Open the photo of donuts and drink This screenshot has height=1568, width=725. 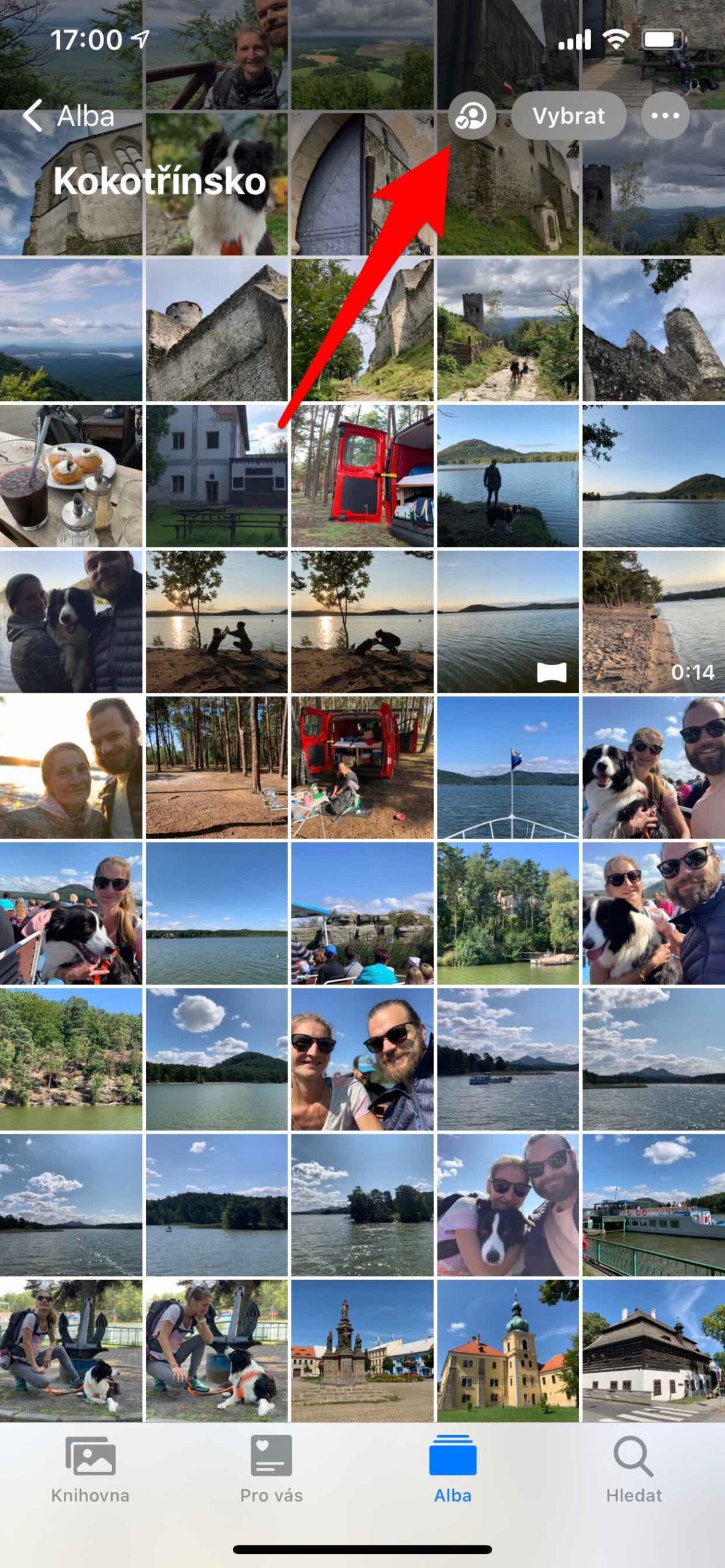(x=71, y=476)
